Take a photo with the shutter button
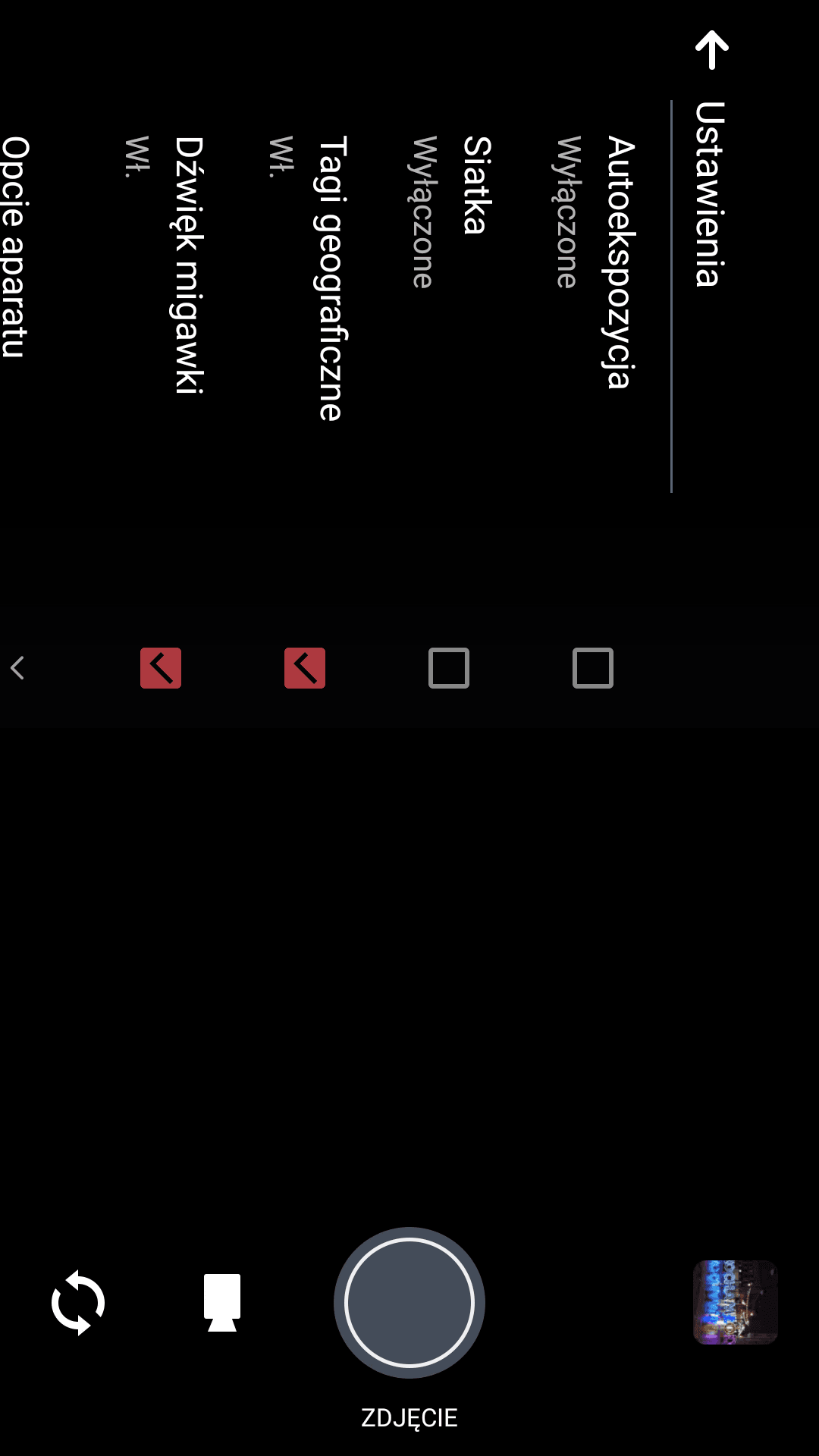Screen dimensions: 819x1456 coord(409,1303)
